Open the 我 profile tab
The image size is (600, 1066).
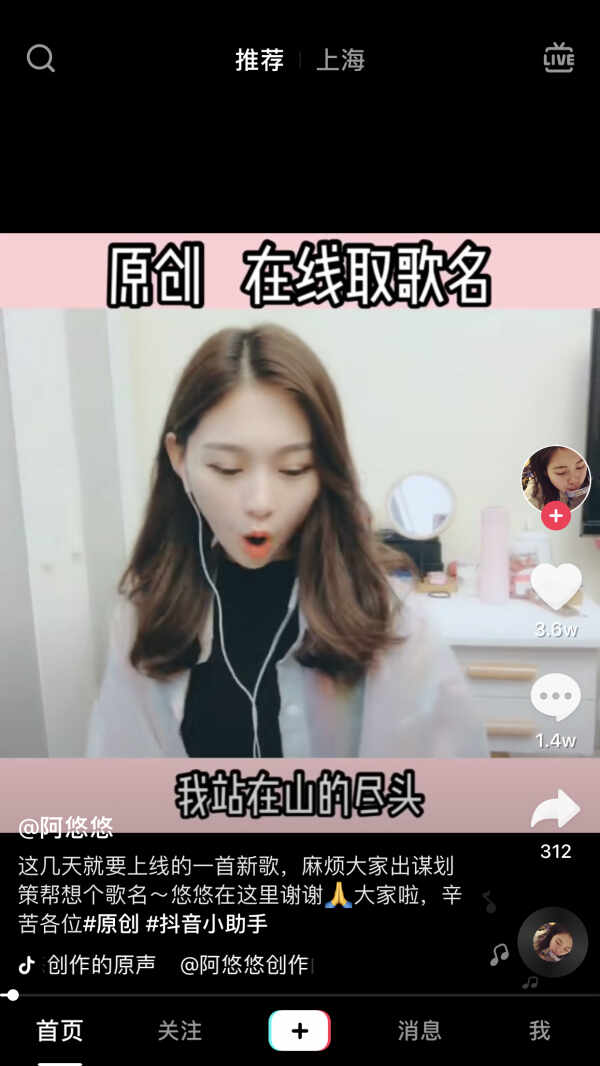[x=539, y=1031]
